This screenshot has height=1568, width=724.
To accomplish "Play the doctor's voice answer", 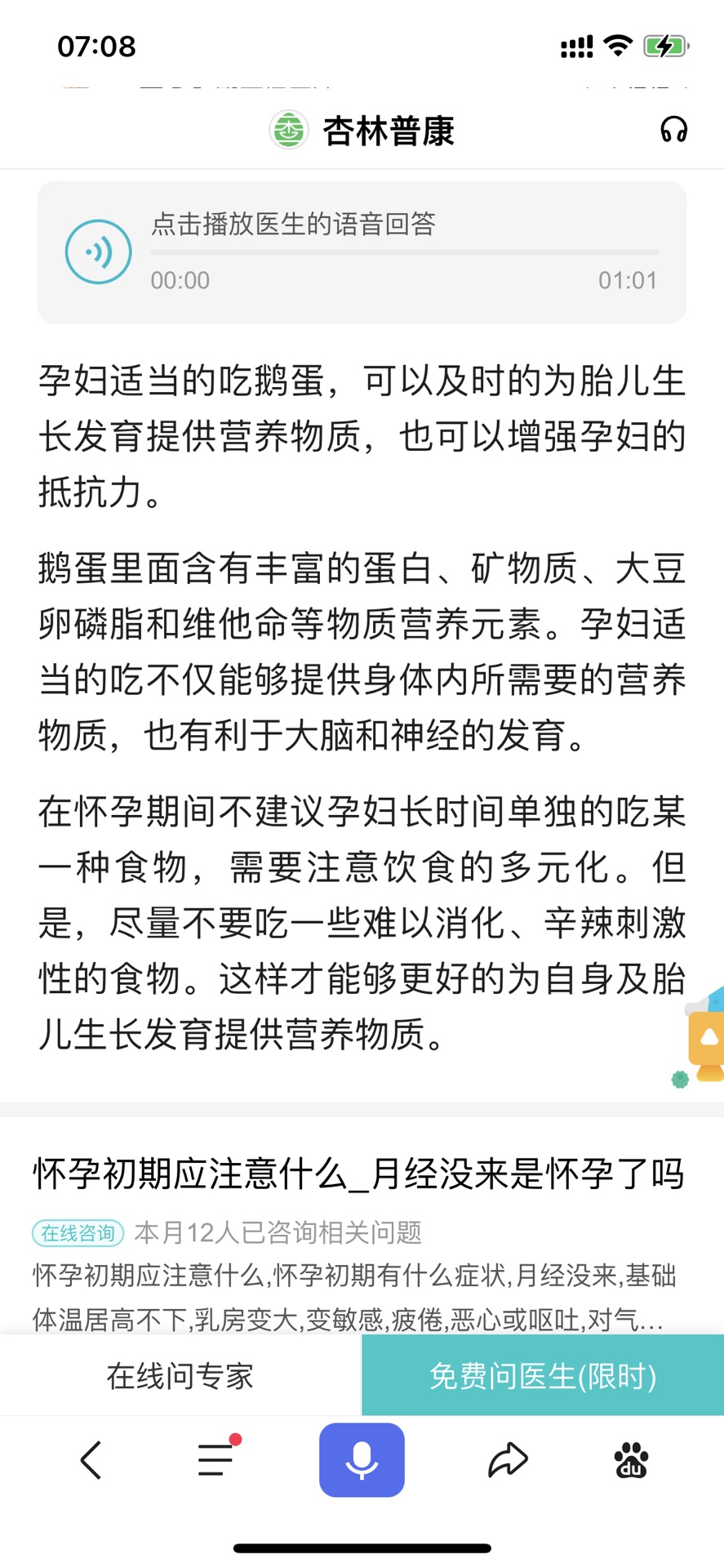I will (99, 252).
